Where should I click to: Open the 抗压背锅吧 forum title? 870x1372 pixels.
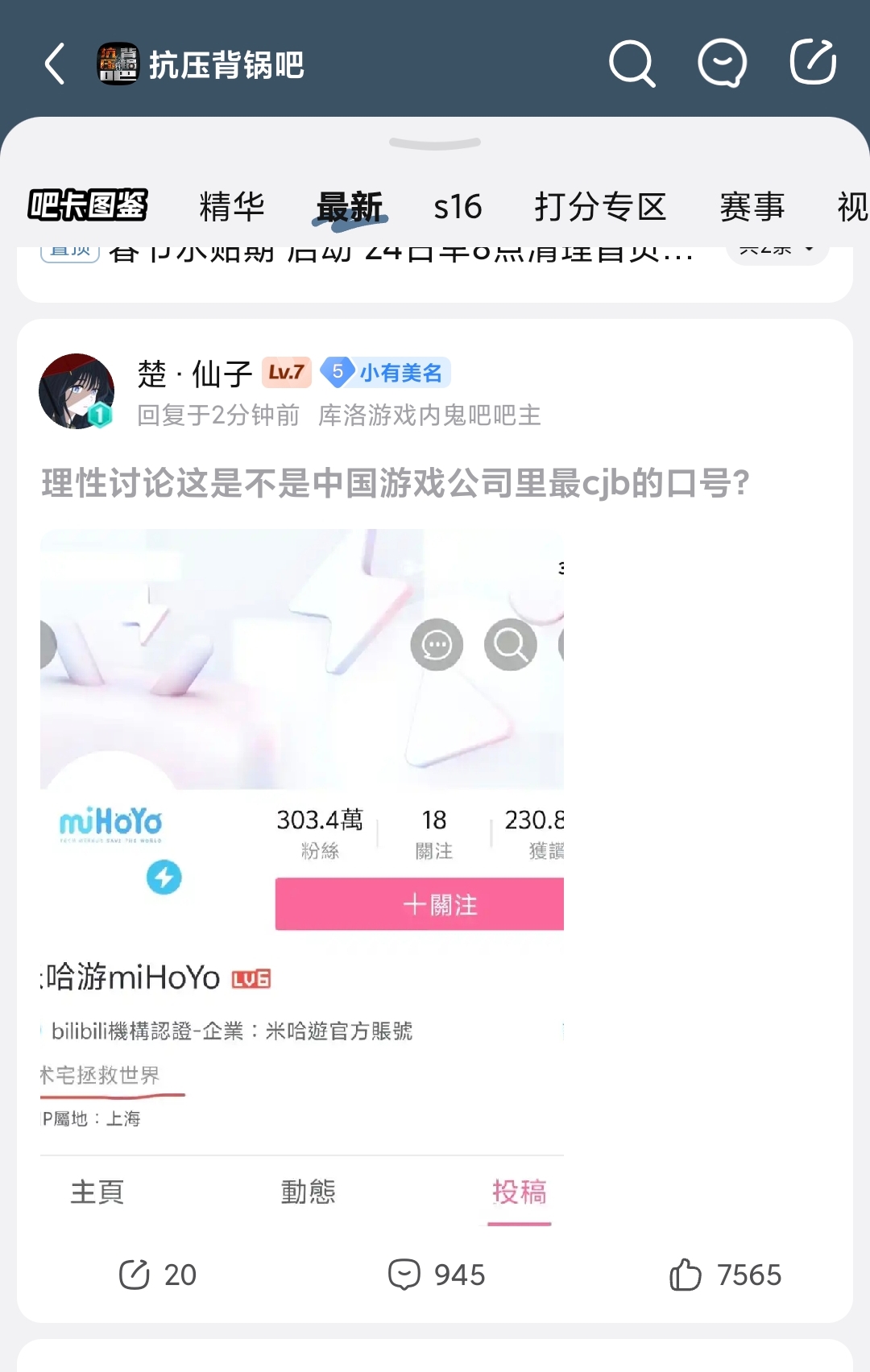pos(226,64)
